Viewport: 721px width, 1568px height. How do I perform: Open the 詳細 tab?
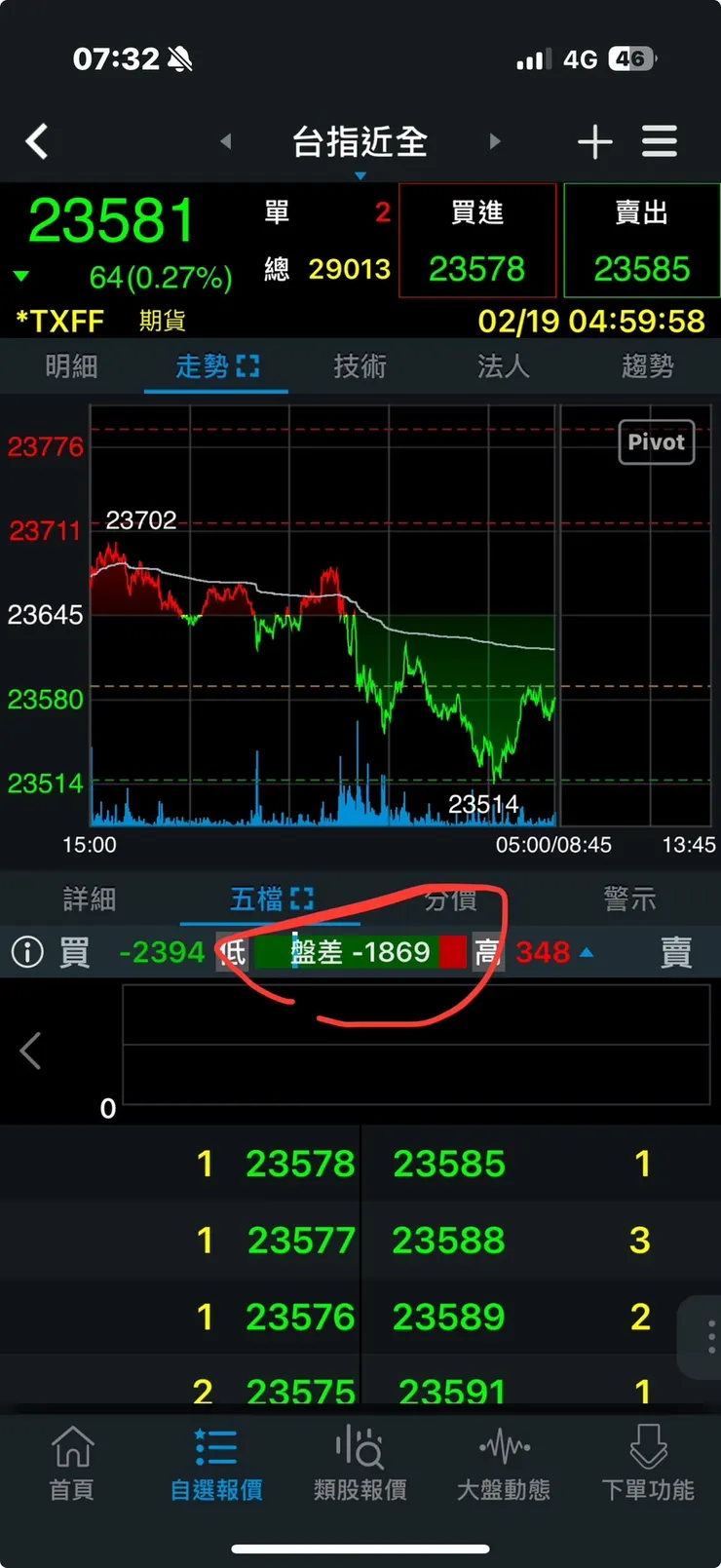click(90, 899)
